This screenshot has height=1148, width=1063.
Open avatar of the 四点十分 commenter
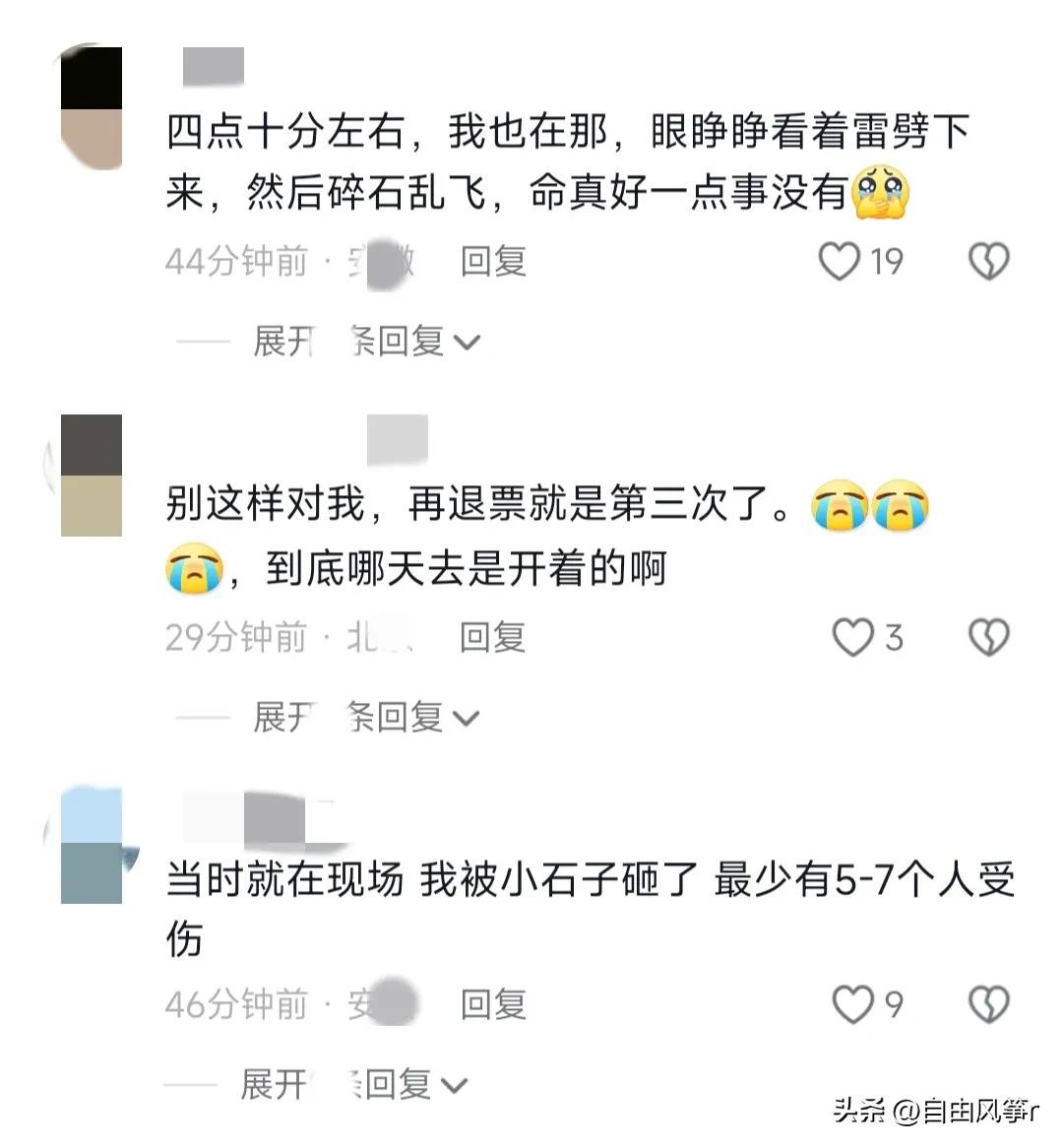pos(92,107)
